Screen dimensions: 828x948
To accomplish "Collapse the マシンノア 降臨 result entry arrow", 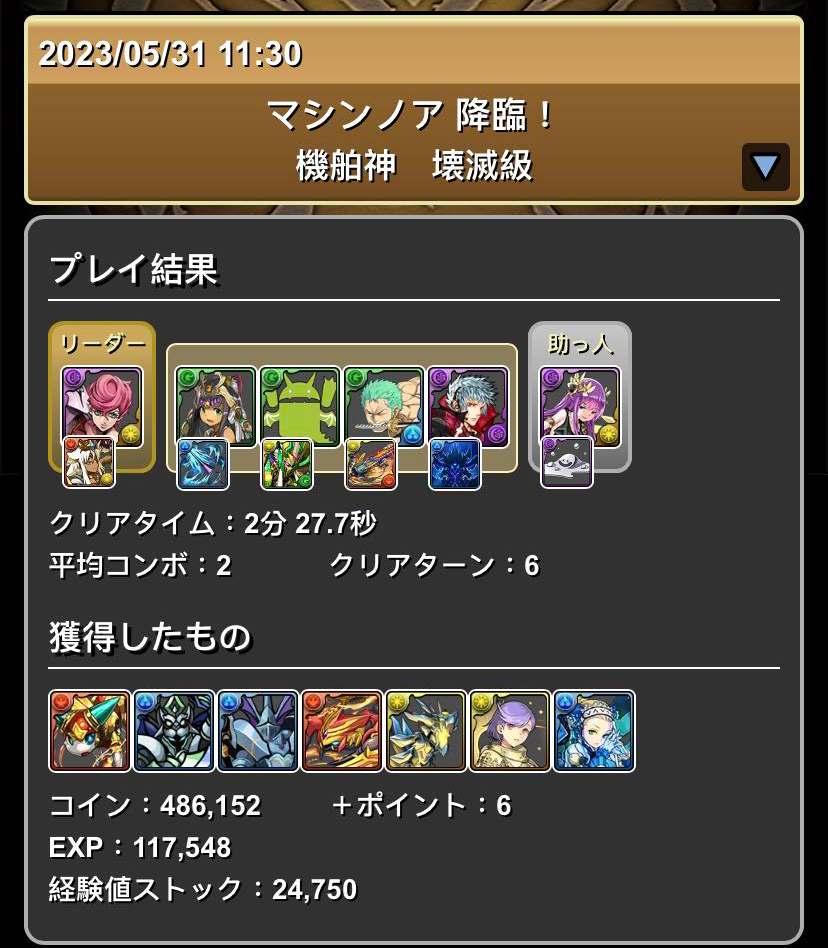I will click(765, 167).
